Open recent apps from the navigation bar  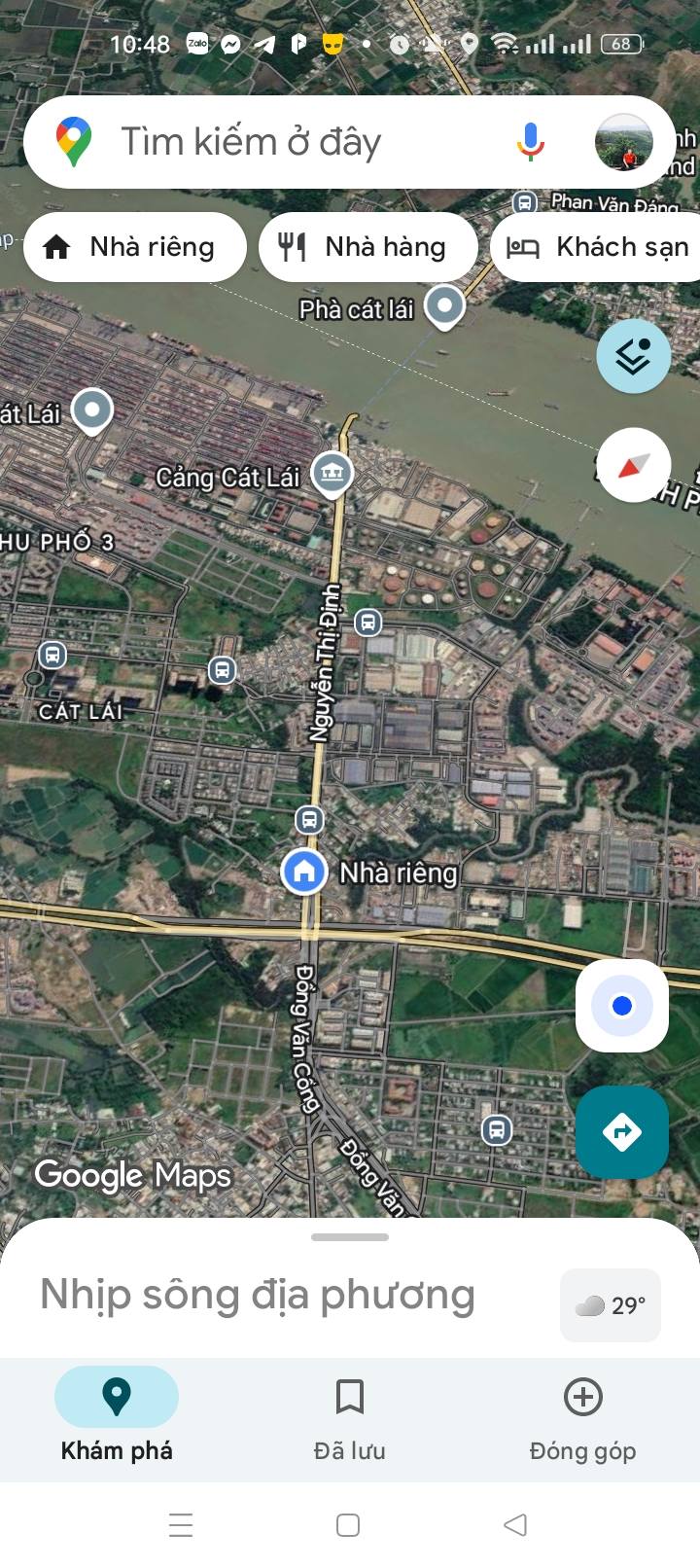pyautogui.click(x=181, y=1524)
